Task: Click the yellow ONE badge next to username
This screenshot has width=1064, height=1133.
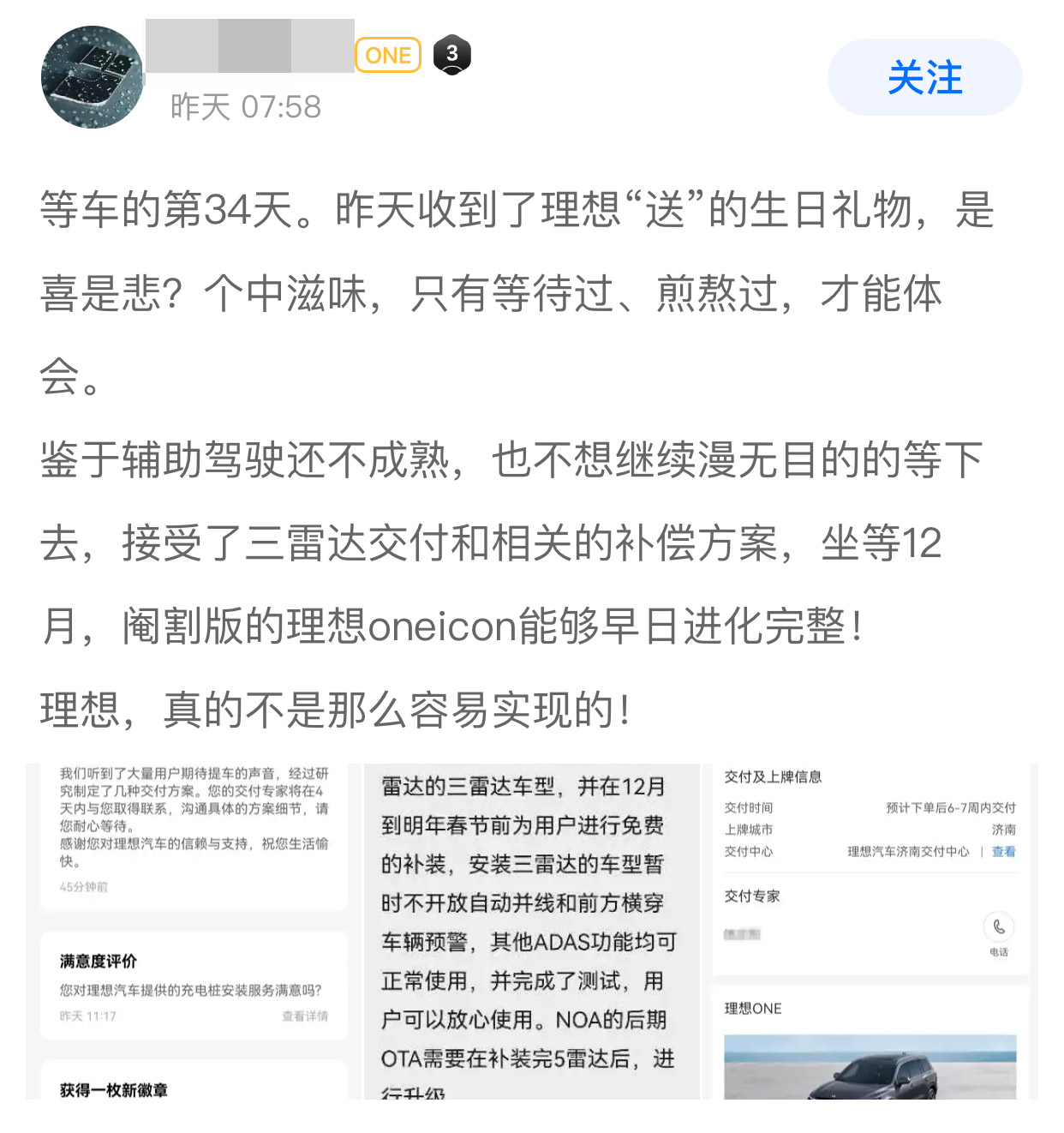Action: (389, 54)
